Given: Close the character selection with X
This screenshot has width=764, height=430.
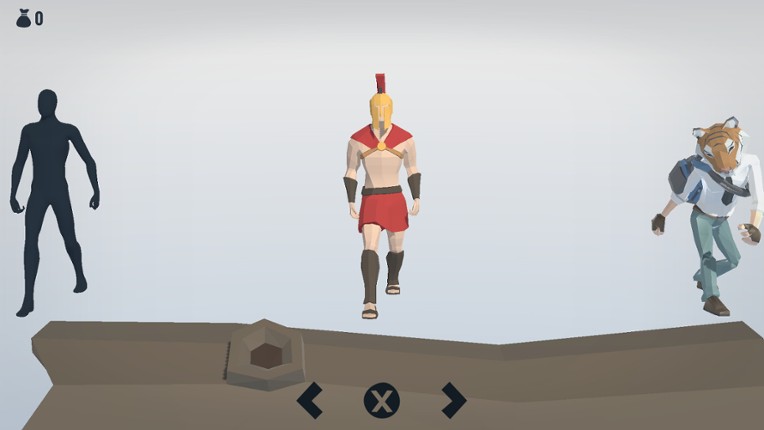Looking at the screenshot, I should [x=381, y=401].
